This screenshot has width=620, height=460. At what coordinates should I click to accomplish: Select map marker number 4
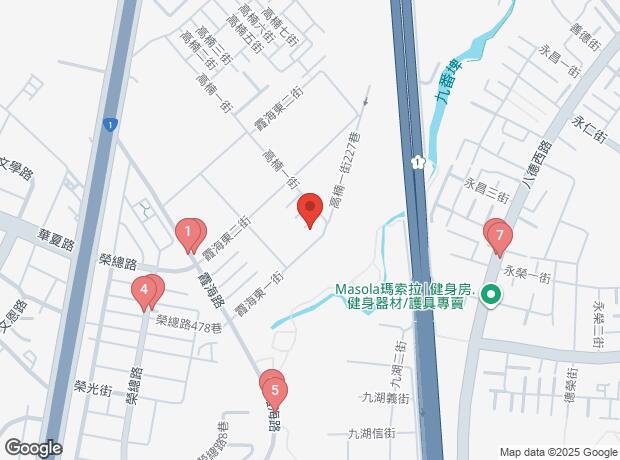[x=144, y=291]
